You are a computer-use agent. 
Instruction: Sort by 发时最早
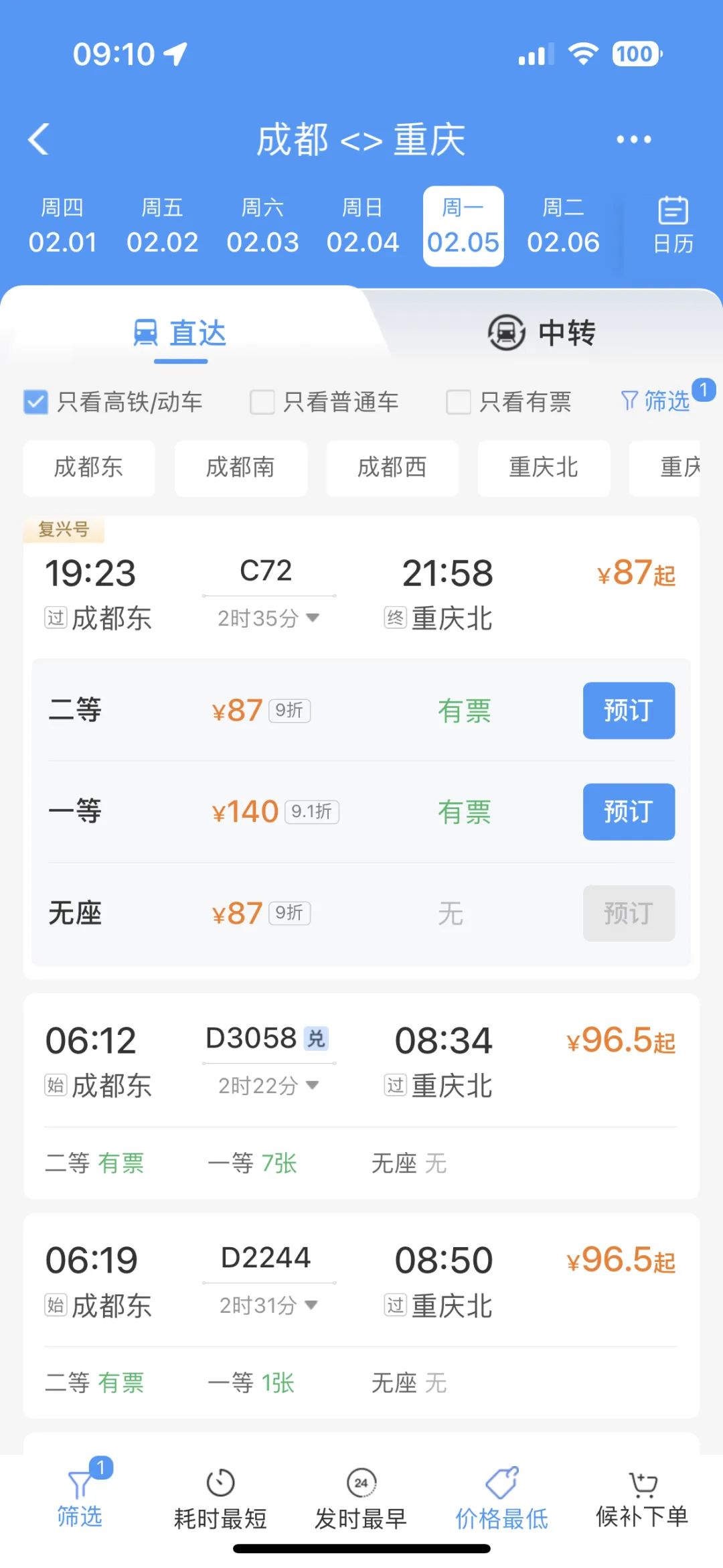361,1500
